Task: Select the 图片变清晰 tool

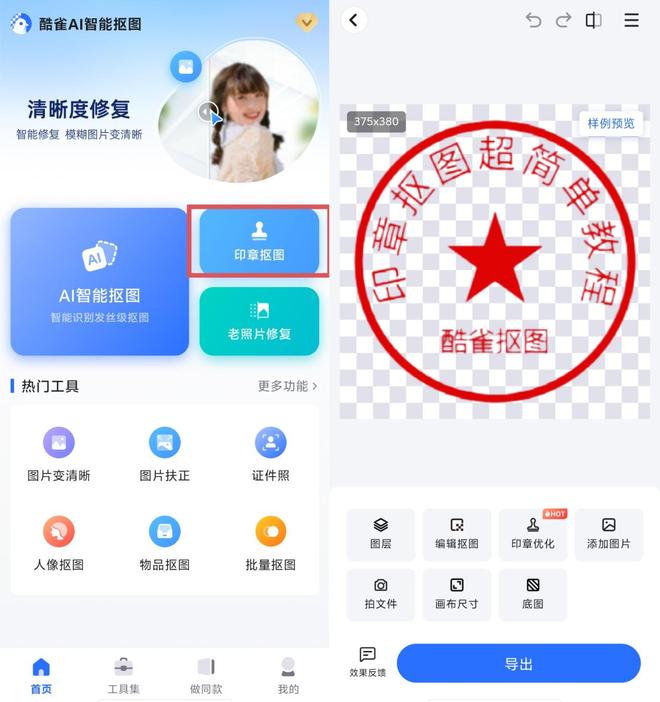Action: (x=59, y=453)
